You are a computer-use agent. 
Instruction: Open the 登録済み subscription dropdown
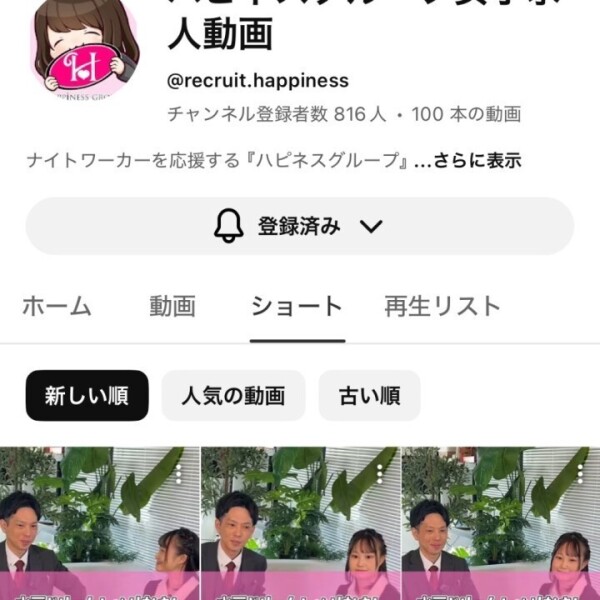click(x=299, y=226)
